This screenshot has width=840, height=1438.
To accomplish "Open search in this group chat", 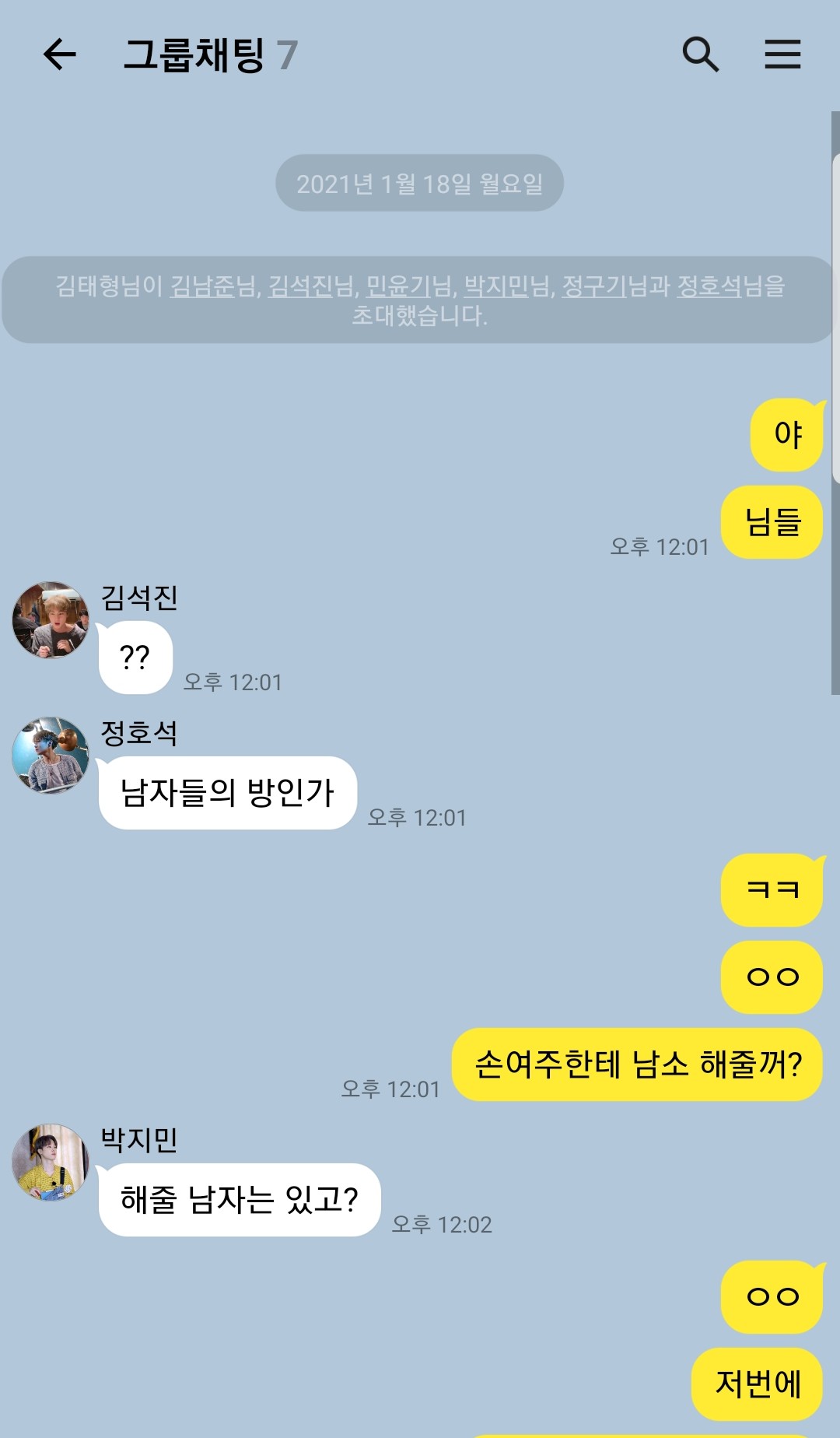I will 700,54.
